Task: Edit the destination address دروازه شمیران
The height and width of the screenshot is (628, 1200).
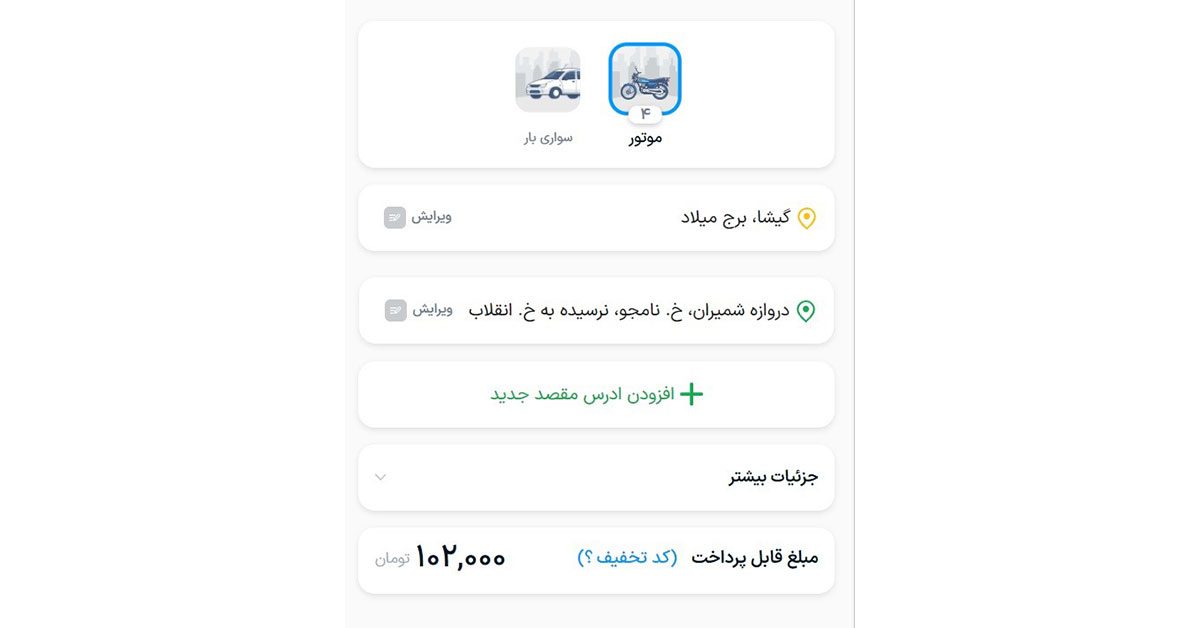Action: (x=418, y=310)
